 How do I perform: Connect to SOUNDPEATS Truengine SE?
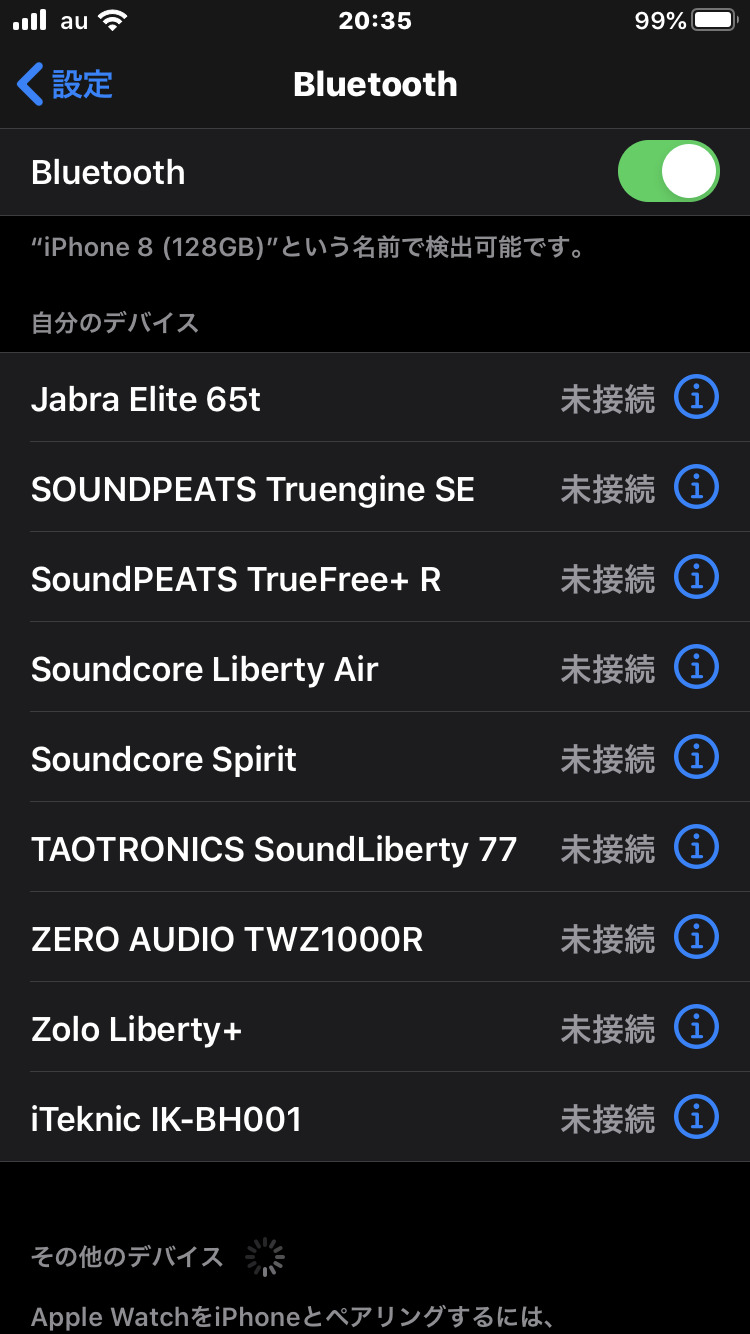375,489
